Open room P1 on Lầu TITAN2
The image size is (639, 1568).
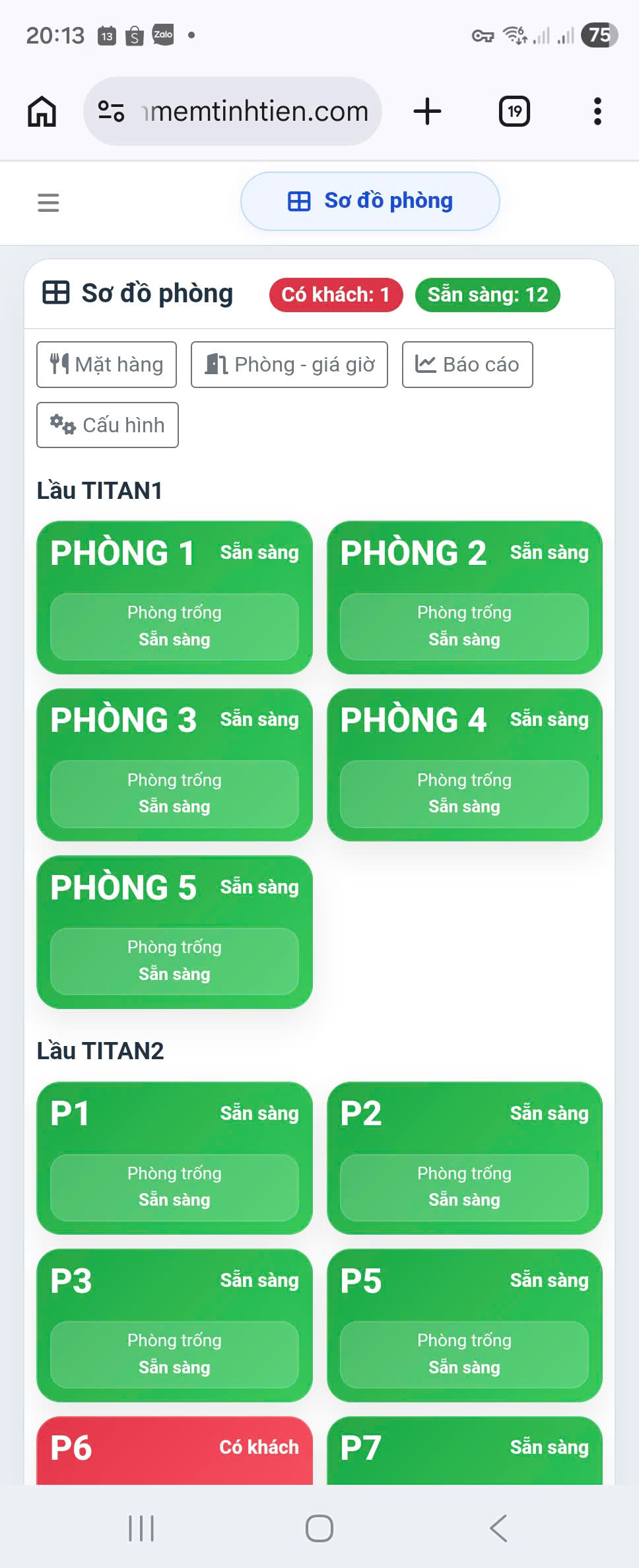[x=174, y=1158]
